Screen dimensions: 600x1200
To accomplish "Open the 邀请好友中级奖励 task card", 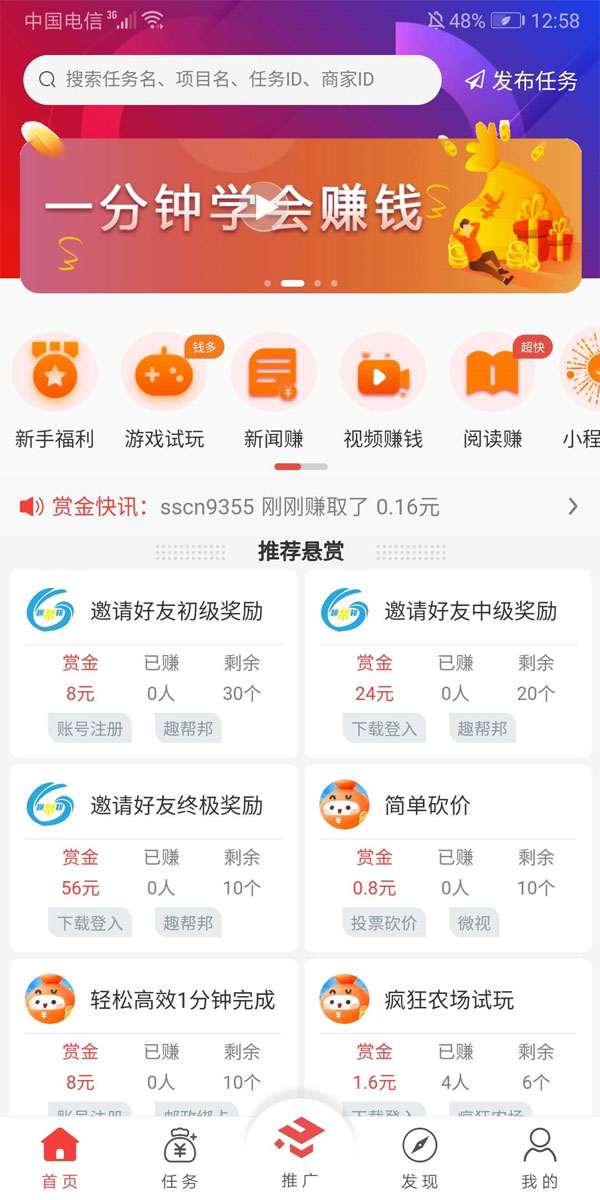I will (447, 663).
